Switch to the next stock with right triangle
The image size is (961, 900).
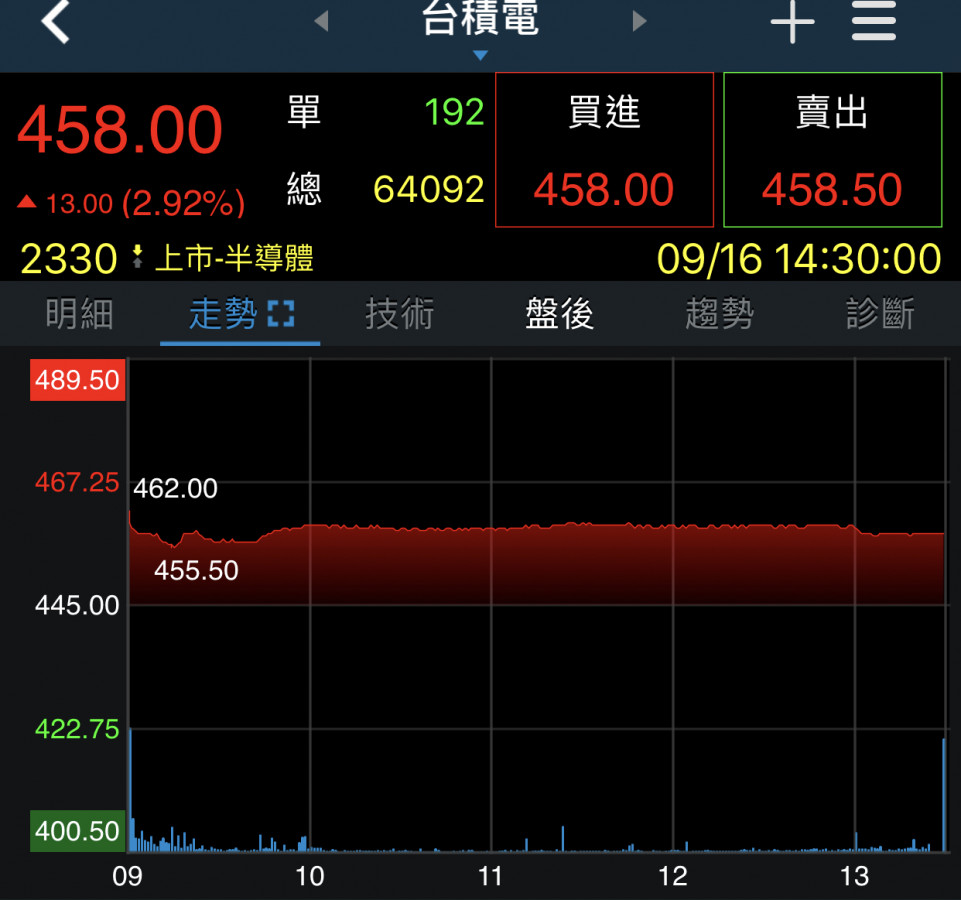(x=640, y=21)
